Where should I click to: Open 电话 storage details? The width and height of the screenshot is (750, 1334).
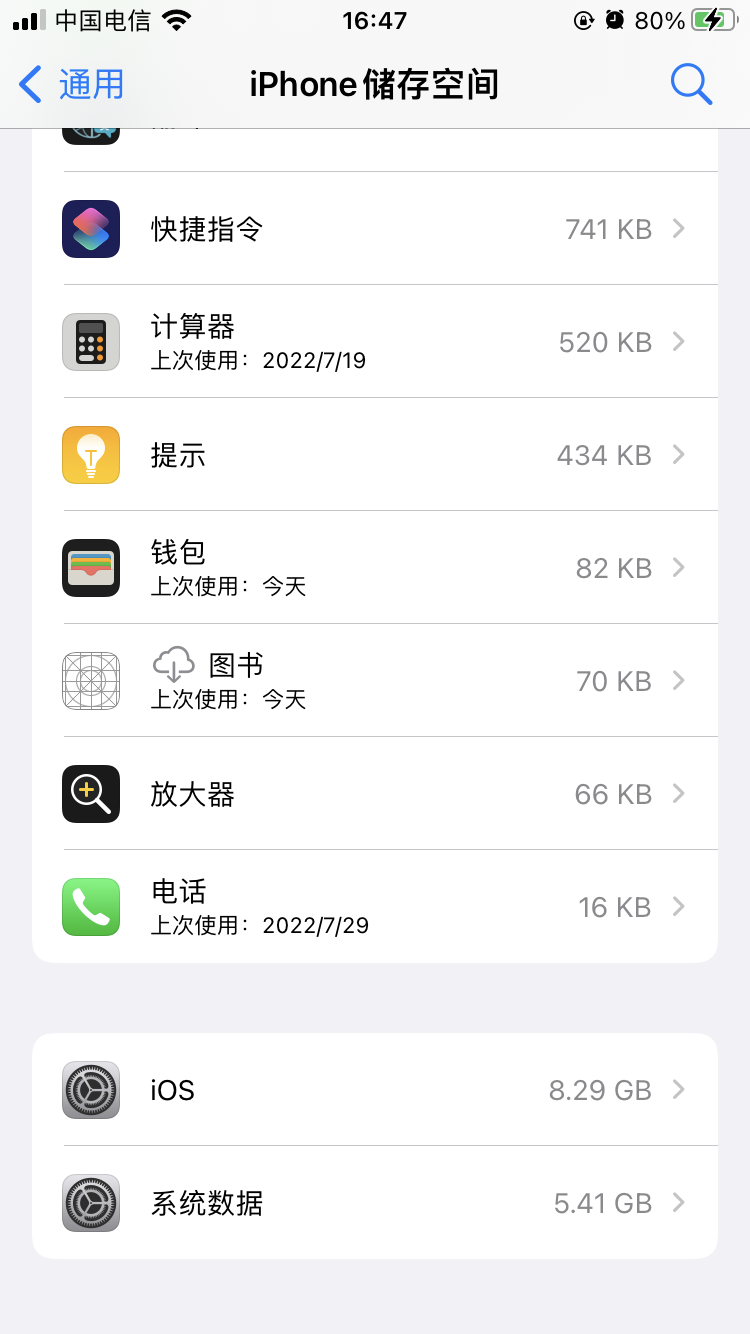(x=375, y=907)
